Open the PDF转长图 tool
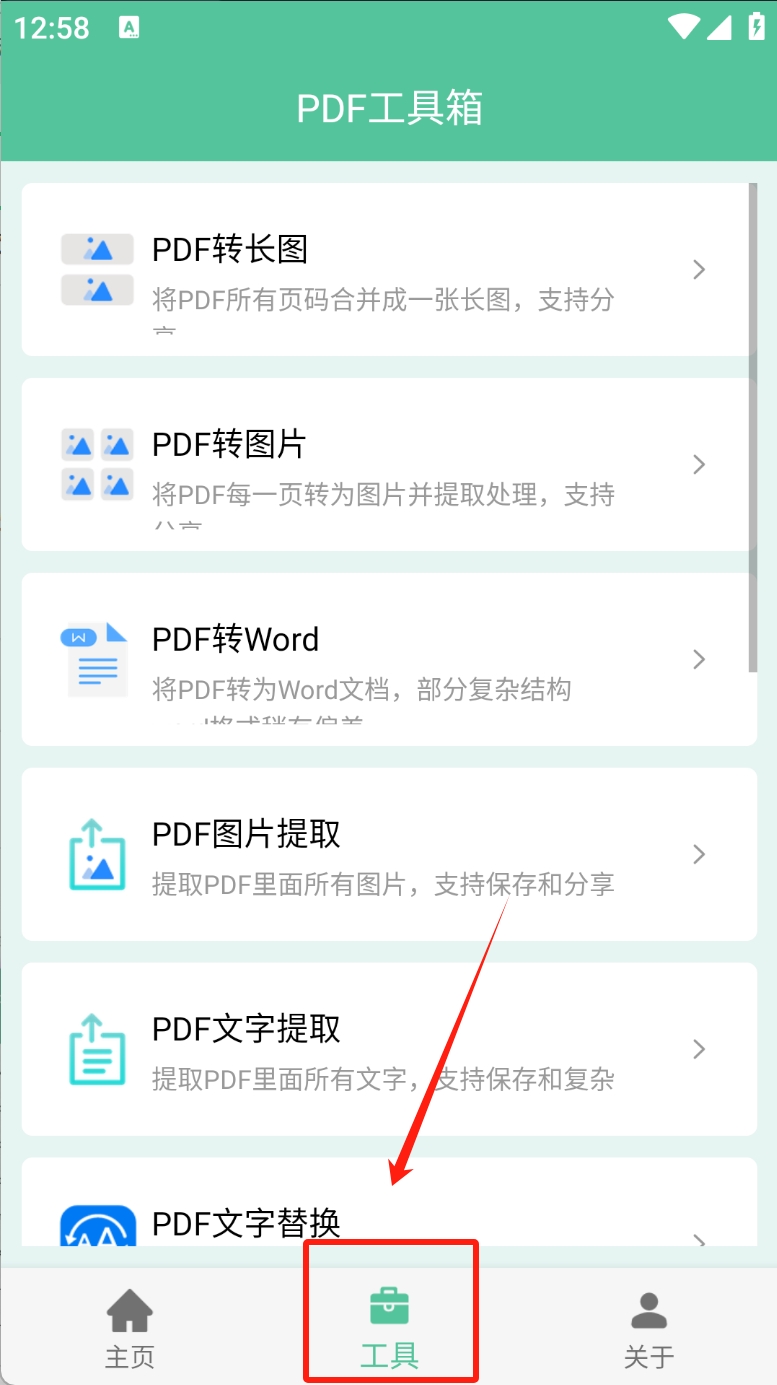 (x=388, y=269)
